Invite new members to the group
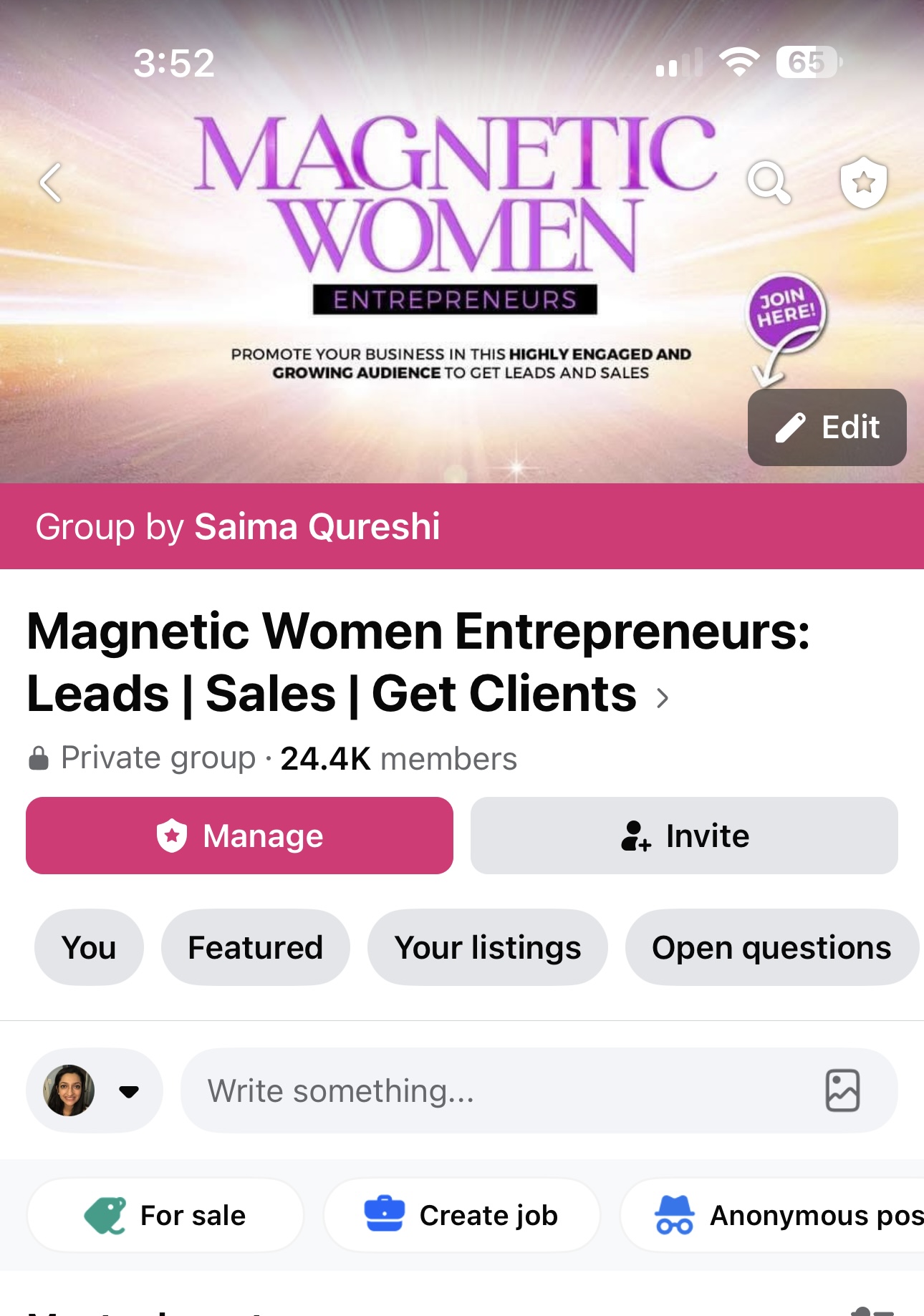924x1316 pixels. tap(684, 836)
